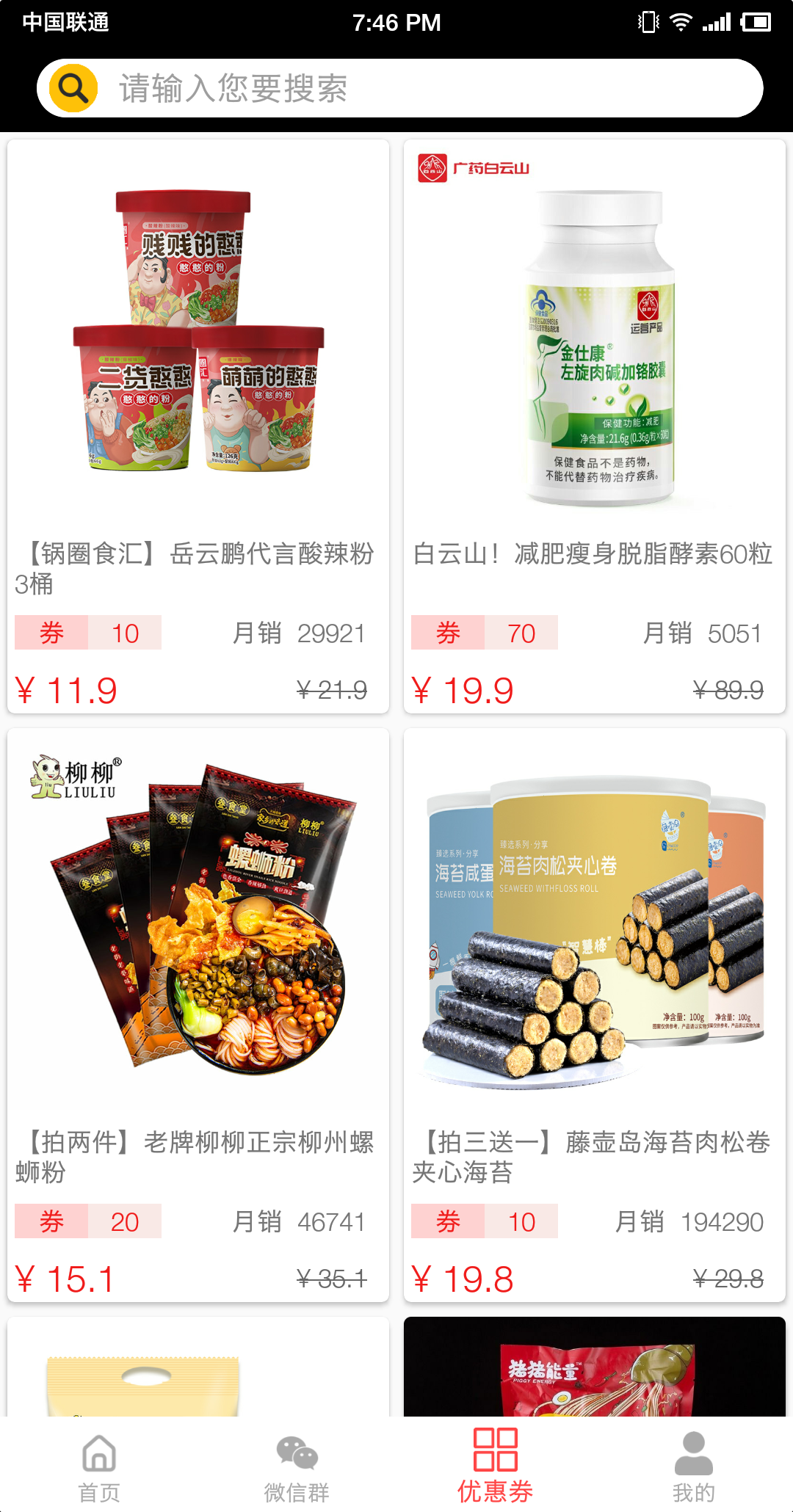View the 柳柳正宗柳州螺蛳粉 product card
Viewport: 793px width, 1512px height.
point(198,1013)
